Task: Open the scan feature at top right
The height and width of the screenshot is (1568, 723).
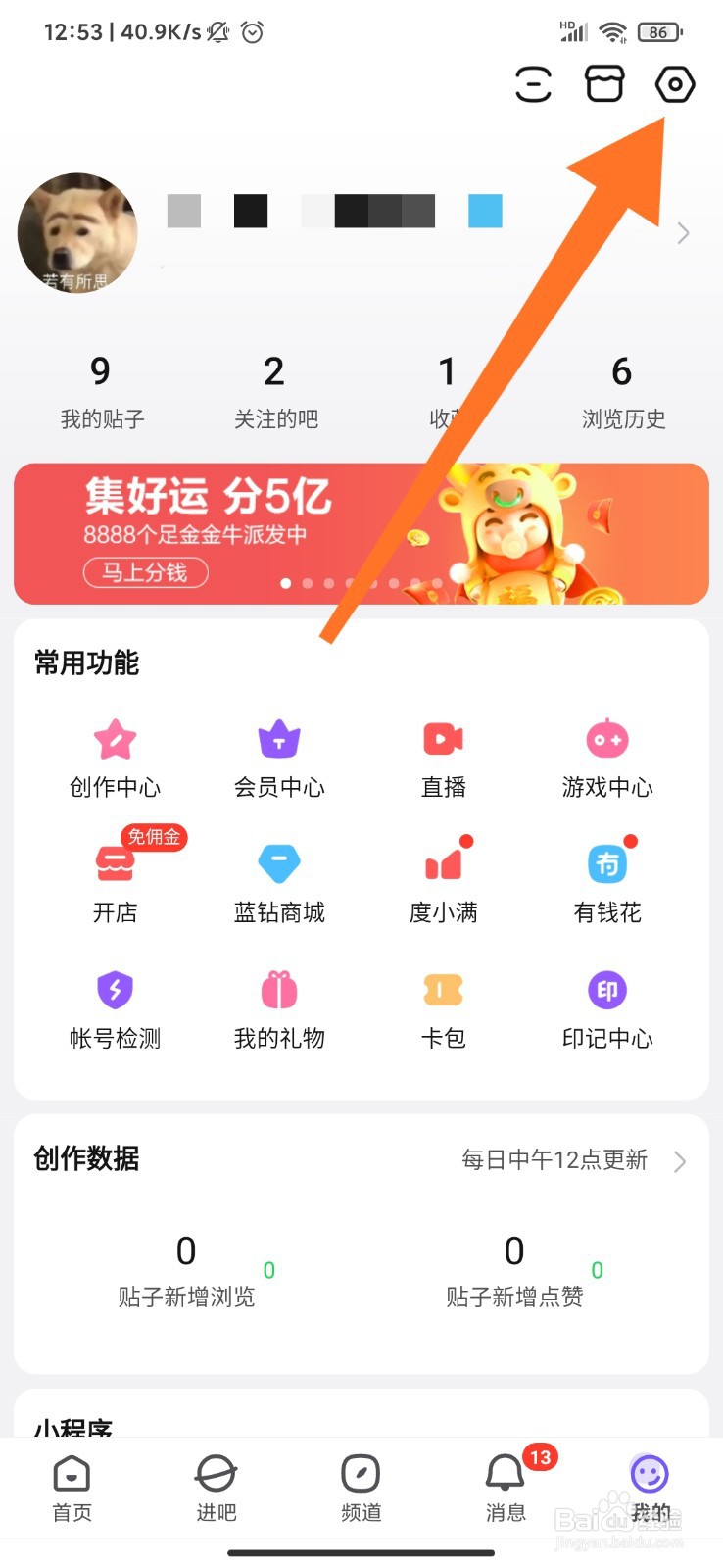Action: 534,84
